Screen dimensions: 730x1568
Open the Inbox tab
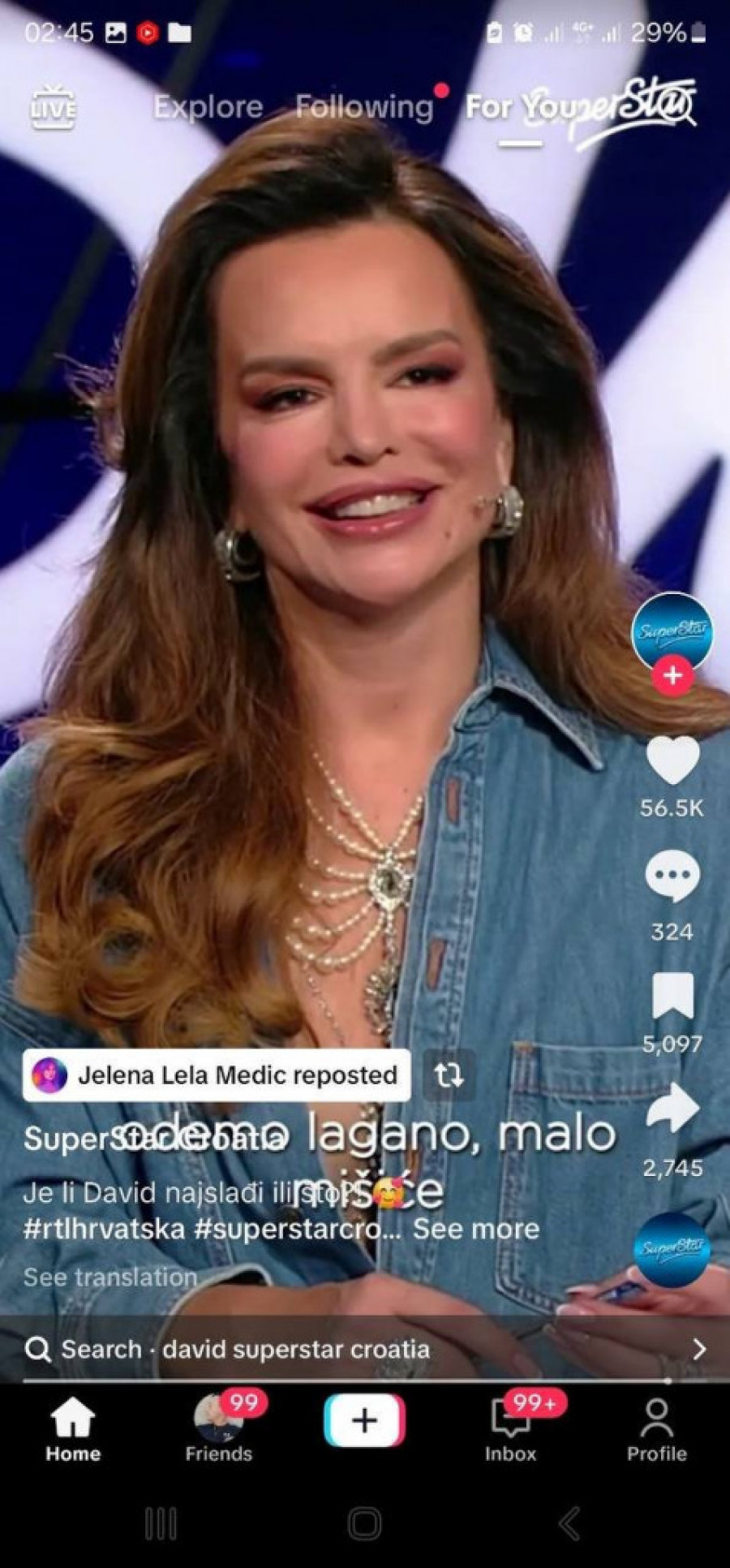[511, 1430]
